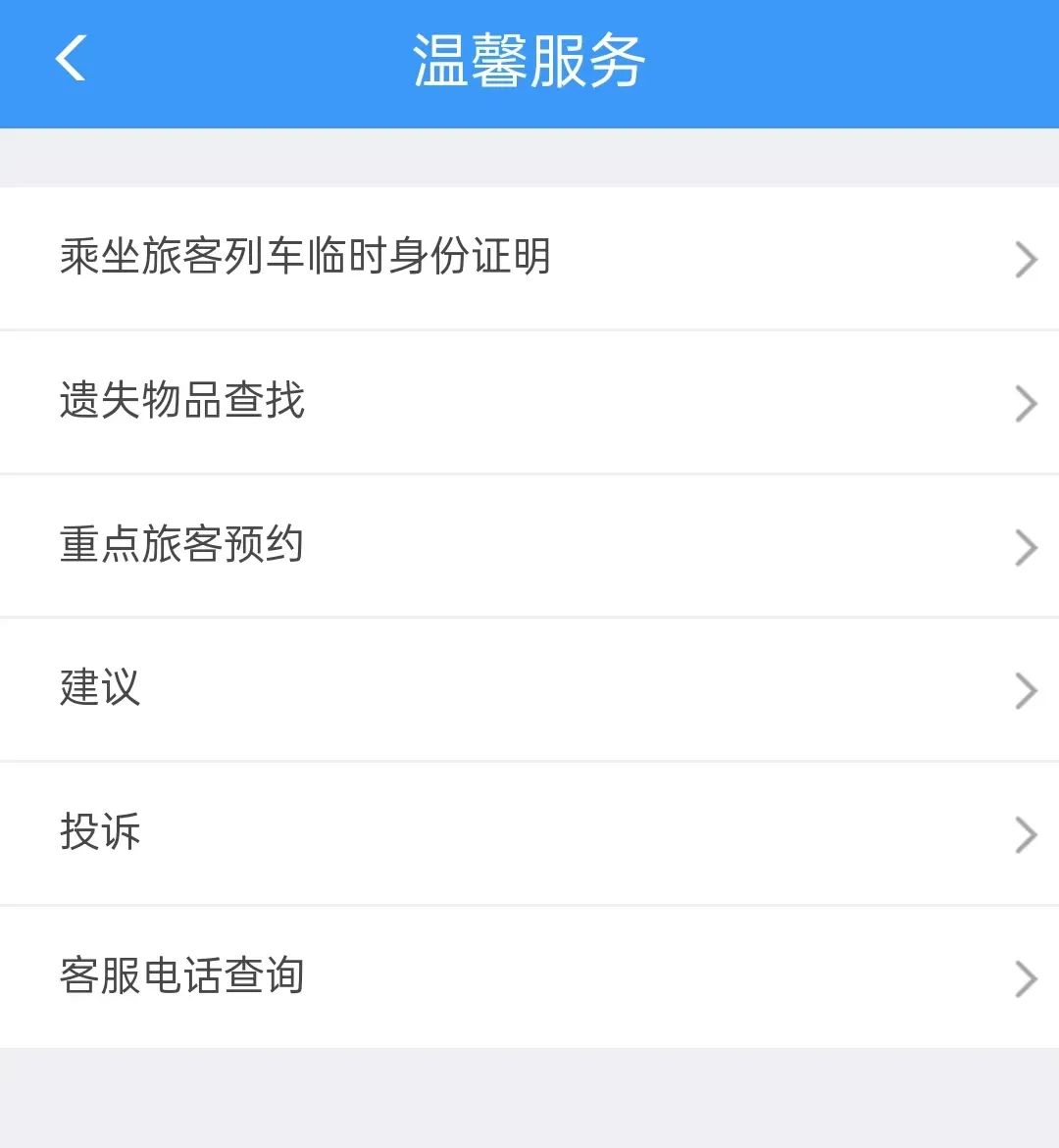The width and height of the screenshot is (1059, 1148).
Task: Open 遗失物品查找 row
Action: (529, 402)
